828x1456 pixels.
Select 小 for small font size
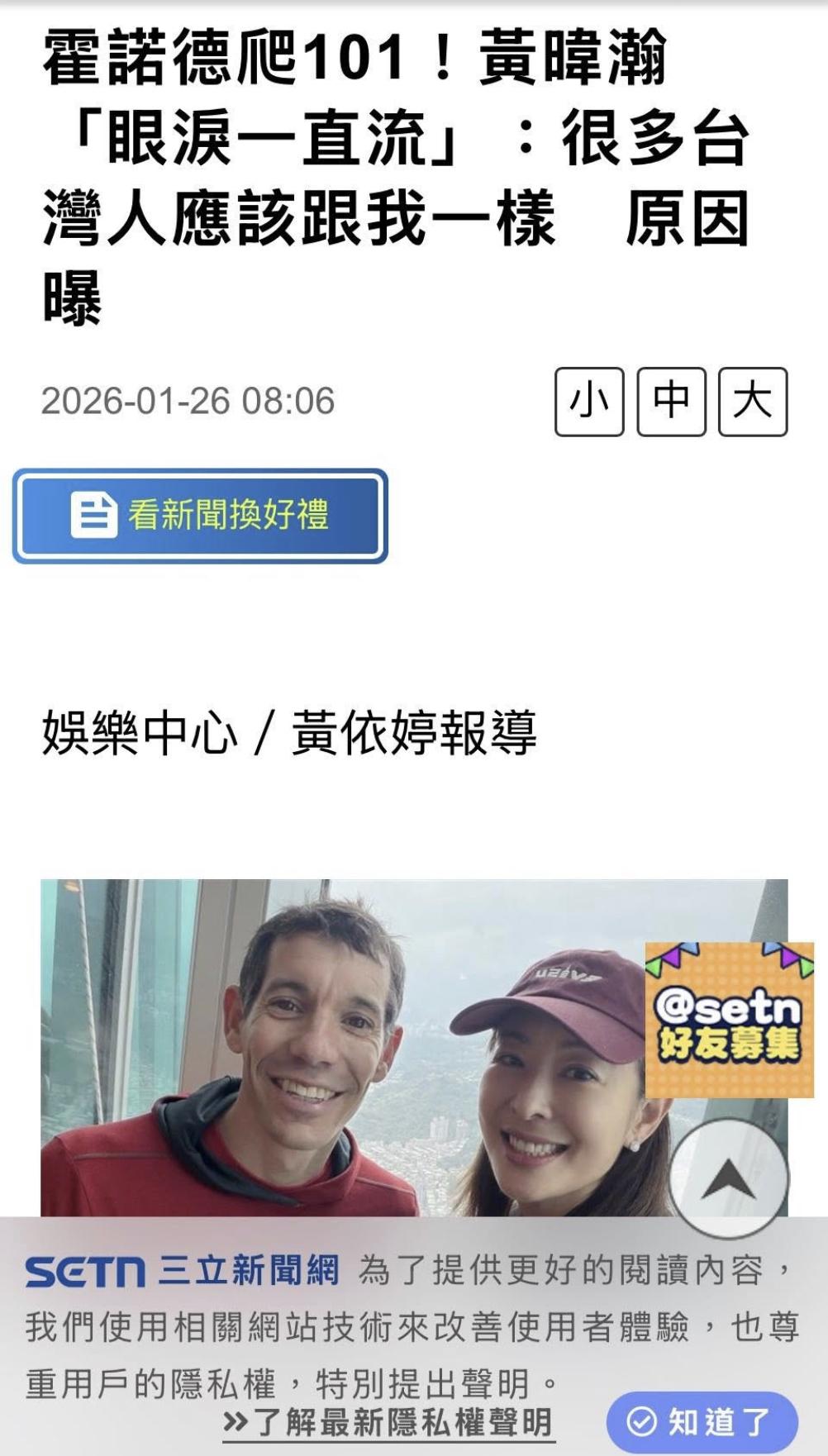tap(590, 402)
